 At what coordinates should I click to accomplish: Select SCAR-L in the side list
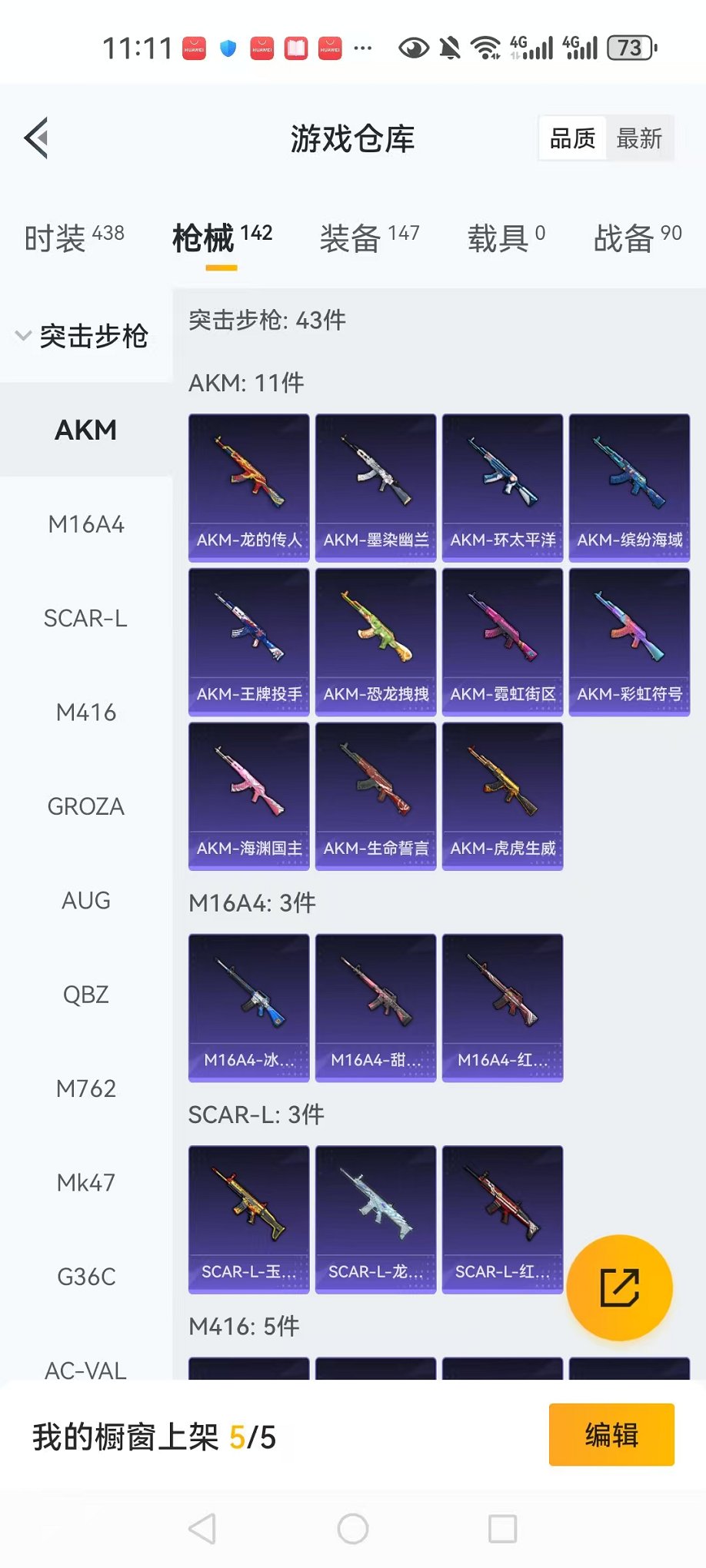point(86,618)
